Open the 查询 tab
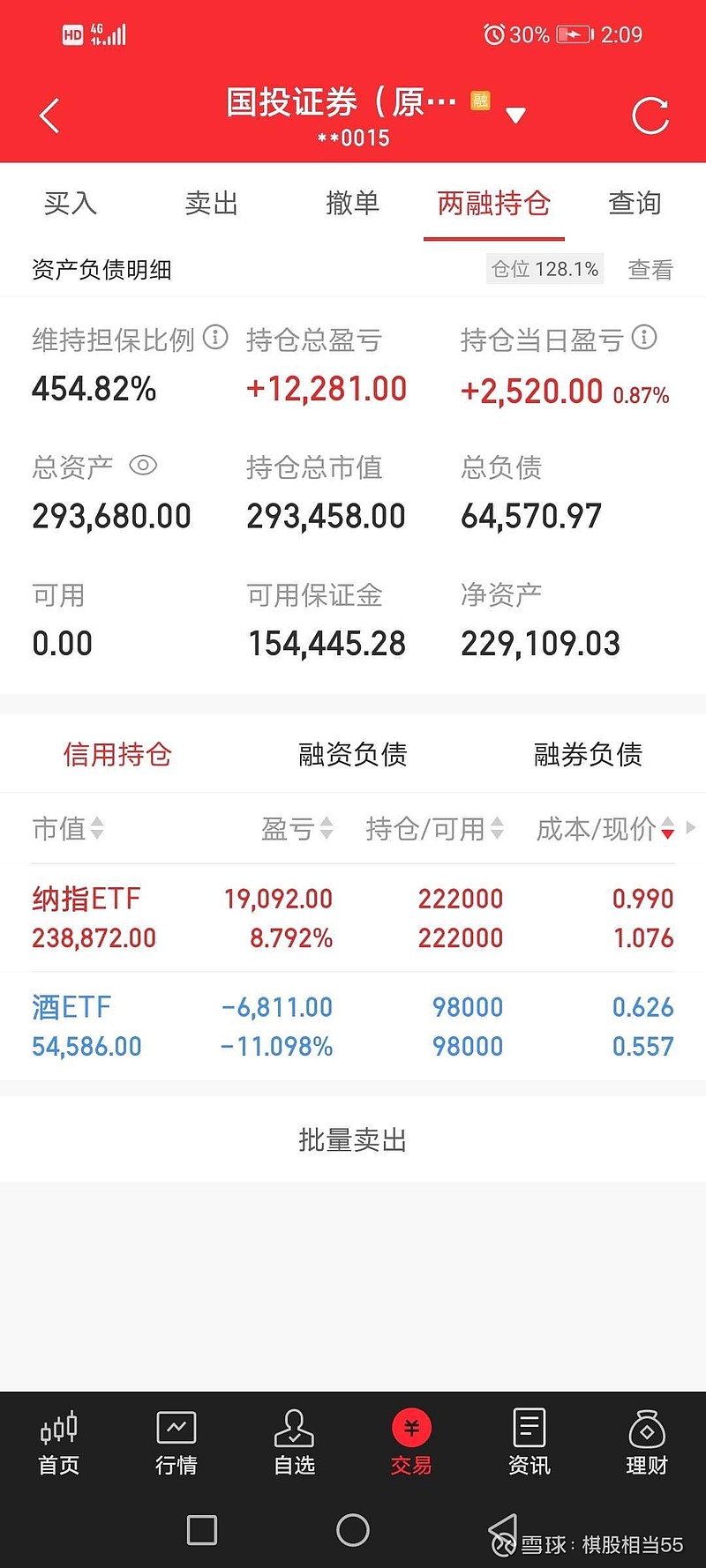This screenshot has width=706, height=1568. point(635,204)
